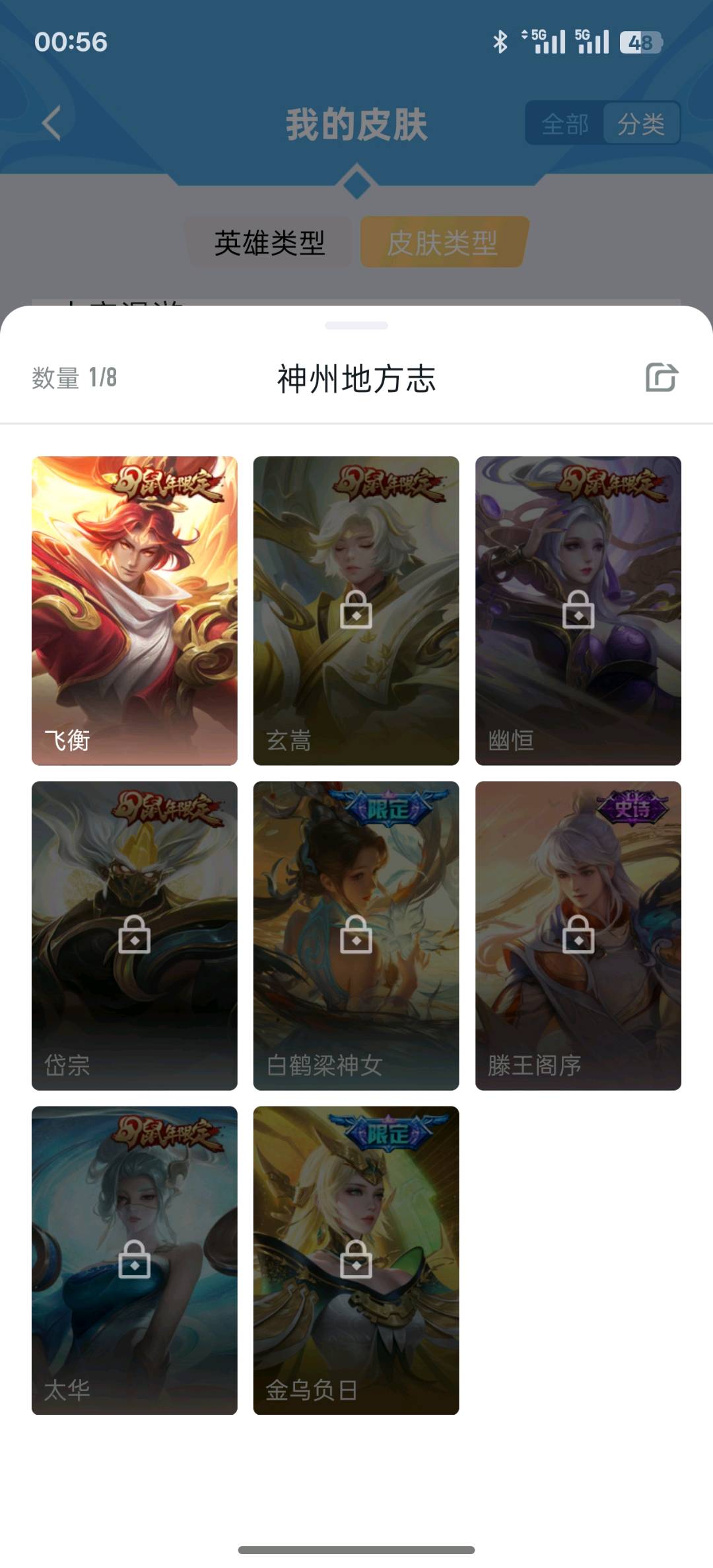Viewport: 713px width, 1568px height.
Task: Select the 英雄类型 filter tab
Action: point(269,242)
